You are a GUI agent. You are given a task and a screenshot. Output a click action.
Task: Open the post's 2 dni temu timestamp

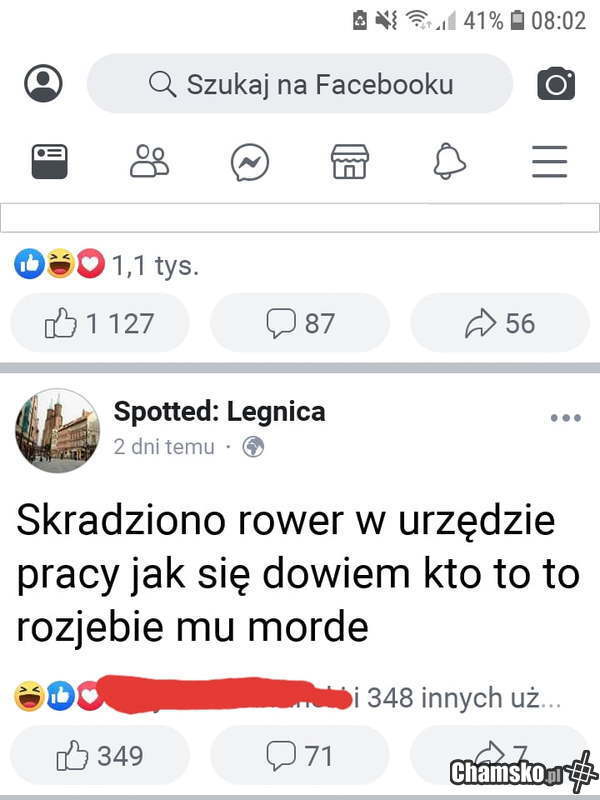click(164, 447)
